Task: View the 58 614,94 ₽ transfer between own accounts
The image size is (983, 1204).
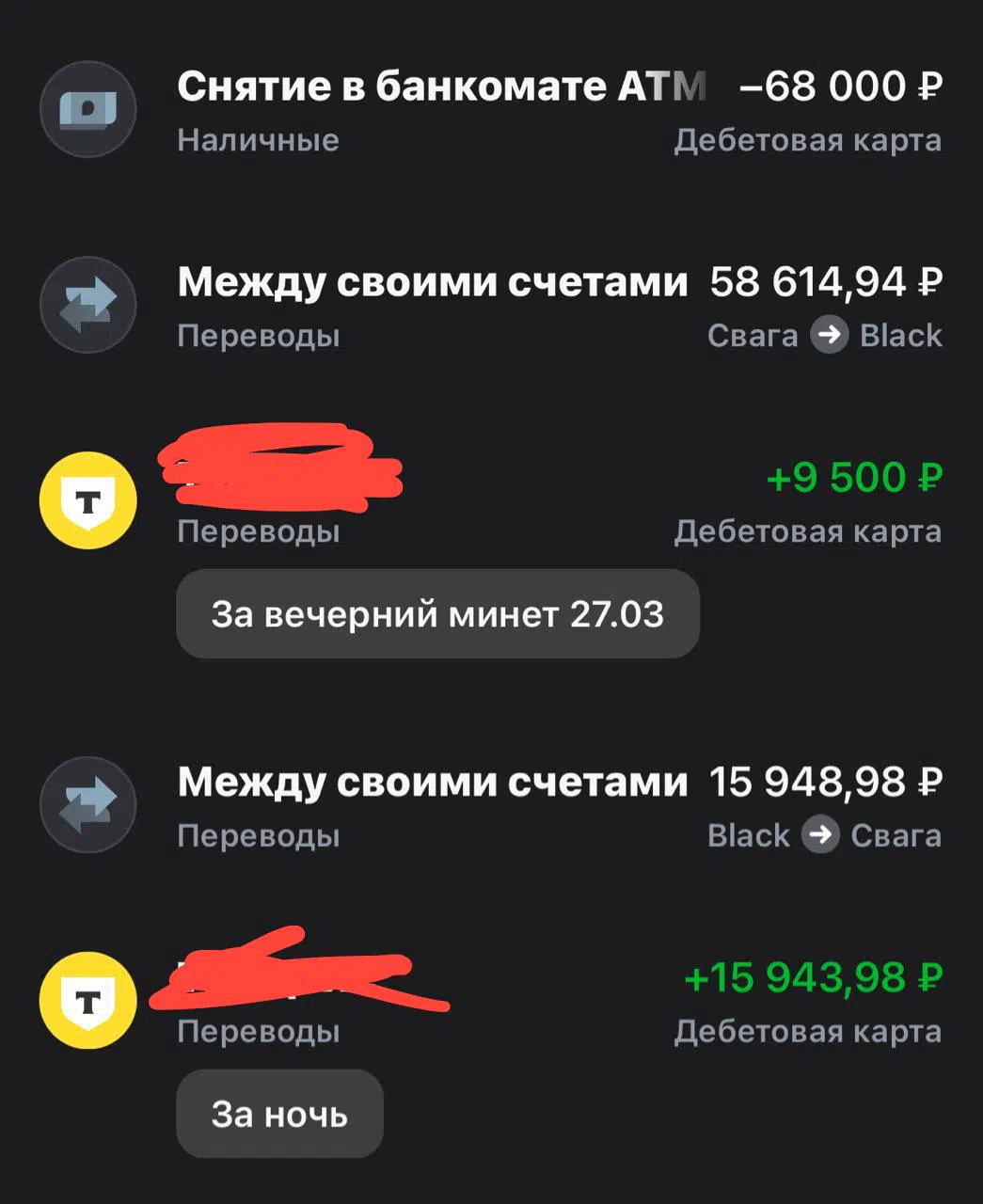Action: click(489, 306)
